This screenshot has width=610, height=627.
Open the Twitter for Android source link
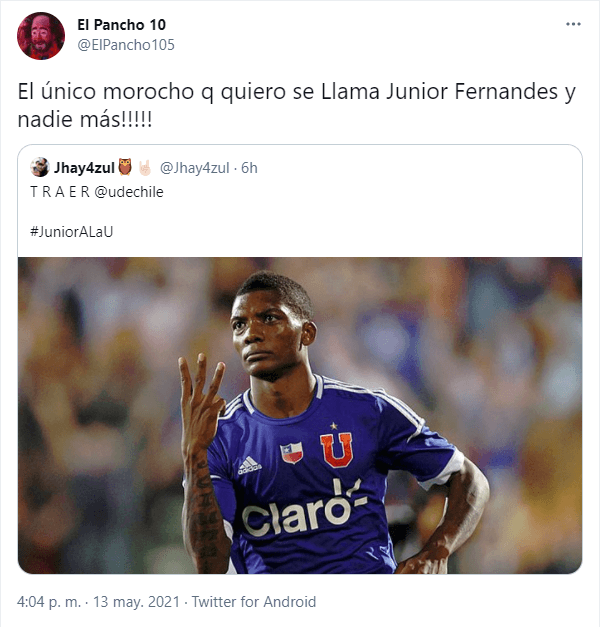coord(253,602)
